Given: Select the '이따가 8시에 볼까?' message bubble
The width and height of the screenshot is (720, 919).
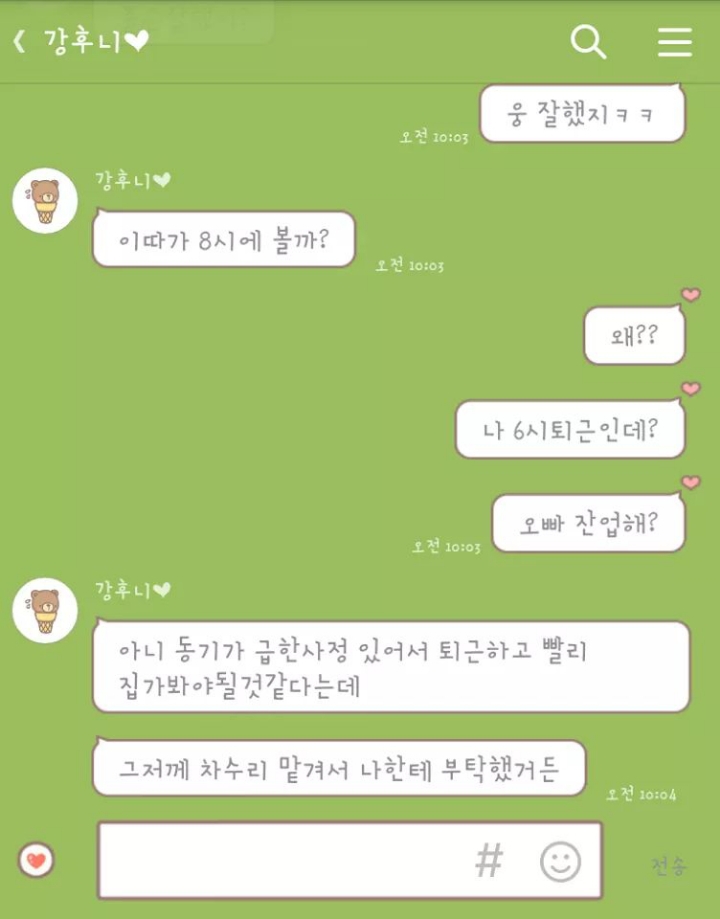Looking at the screenshot, I should (222, 240).
